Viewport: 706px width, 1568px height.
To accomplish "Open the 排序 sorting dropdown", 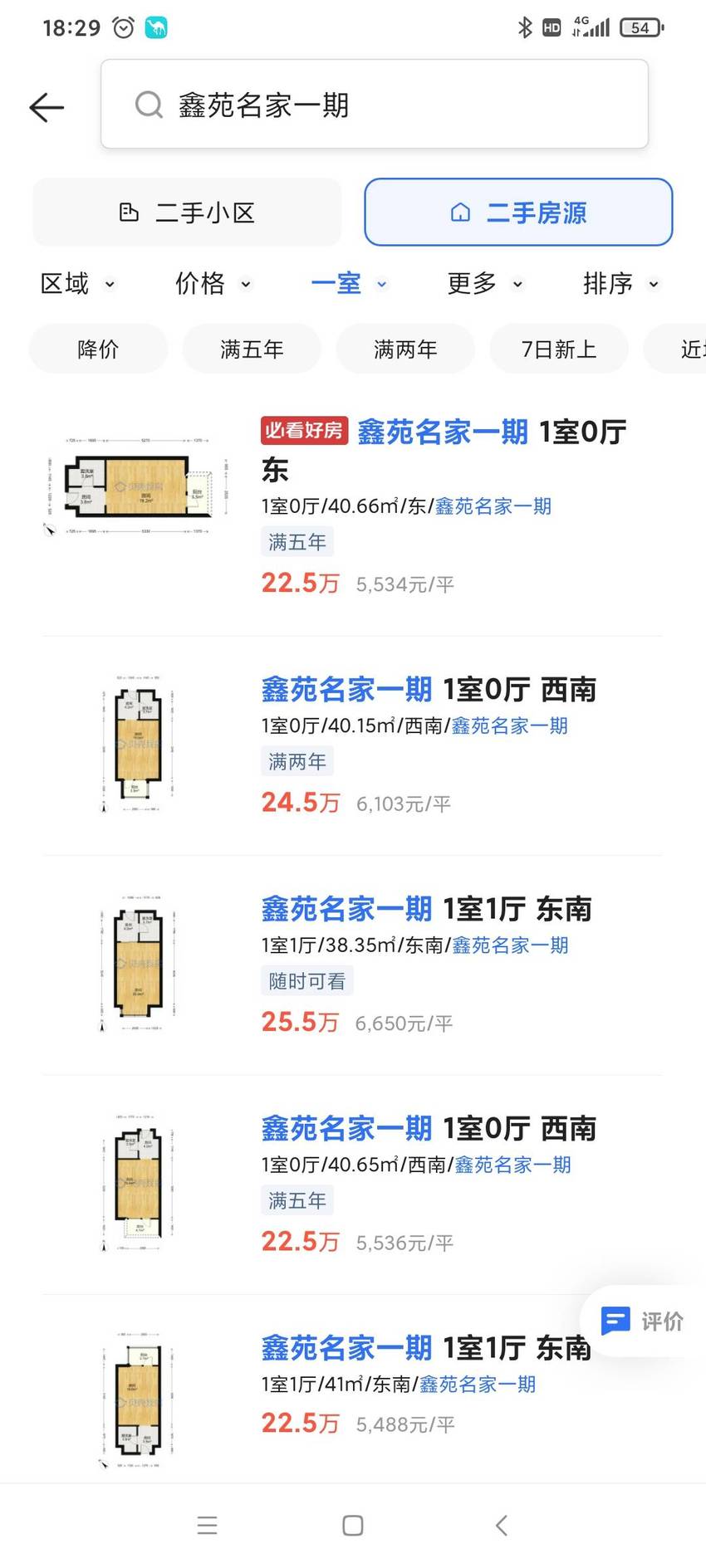I will coord(620,284).
